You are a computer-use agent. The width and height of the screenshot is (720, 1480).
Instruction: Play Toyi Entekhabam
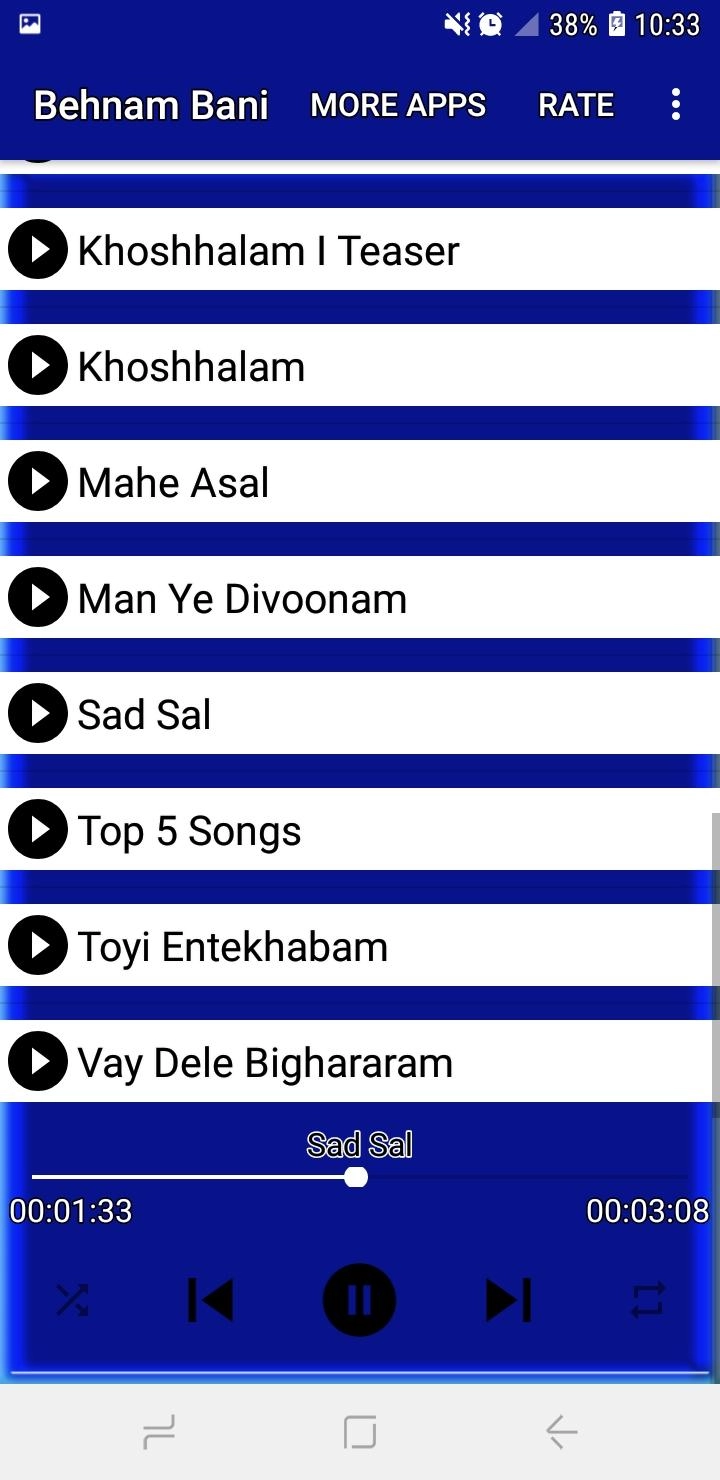[x=360, y=946]
